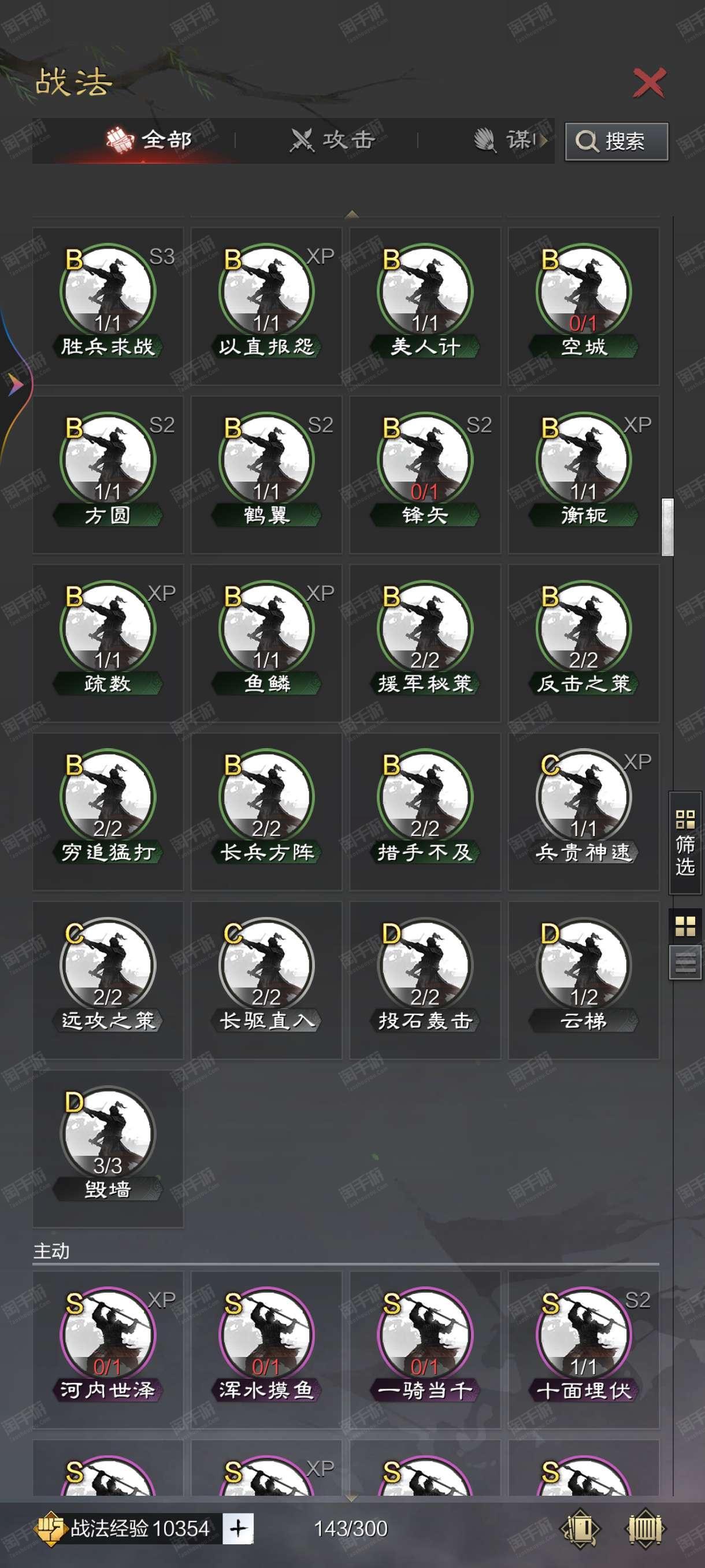705x1568 pixels.
Task: Switch to list view layout
Action: tap(685, 962)
